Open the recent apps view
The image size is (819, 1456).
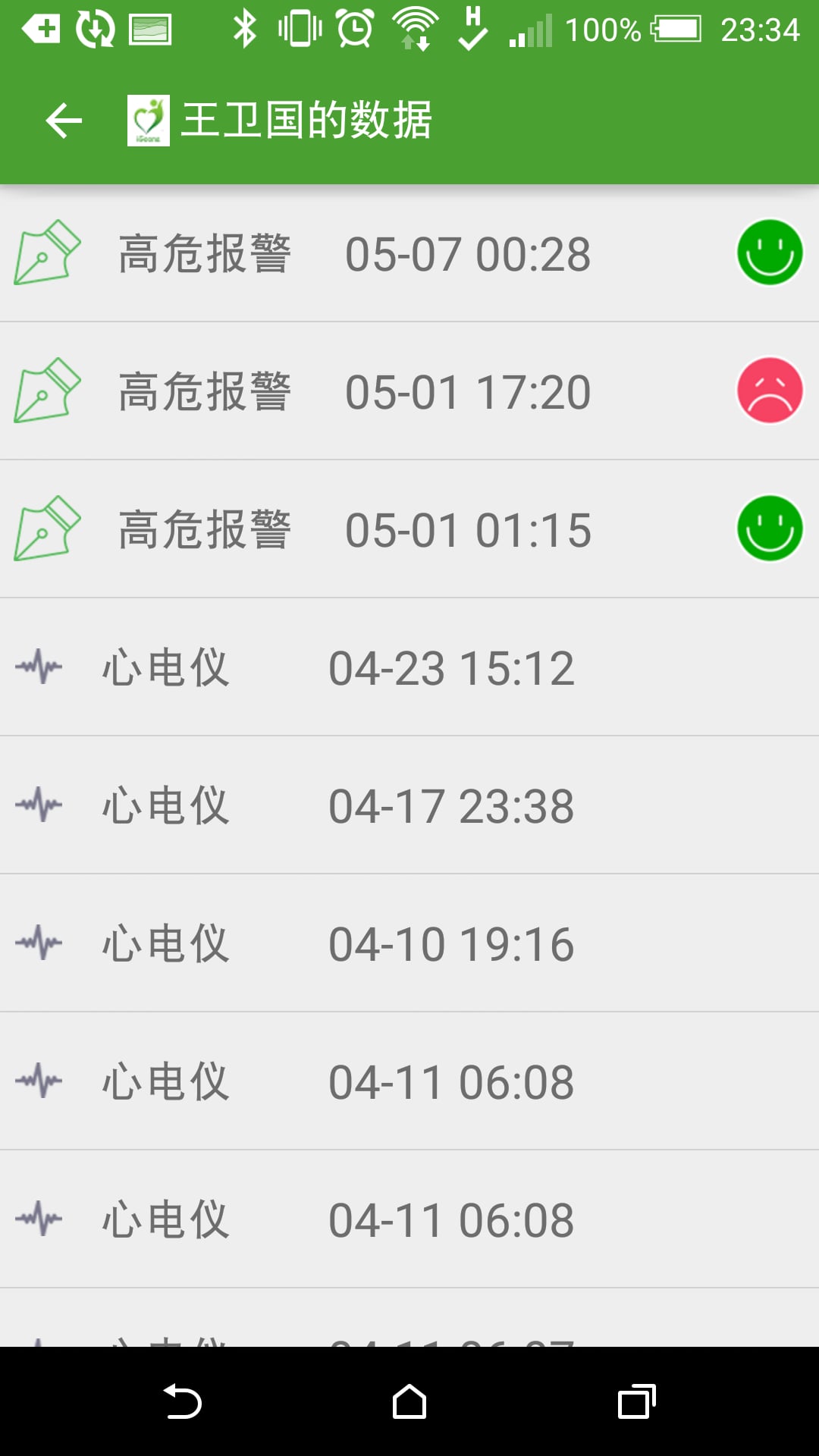pos(636,1401)
